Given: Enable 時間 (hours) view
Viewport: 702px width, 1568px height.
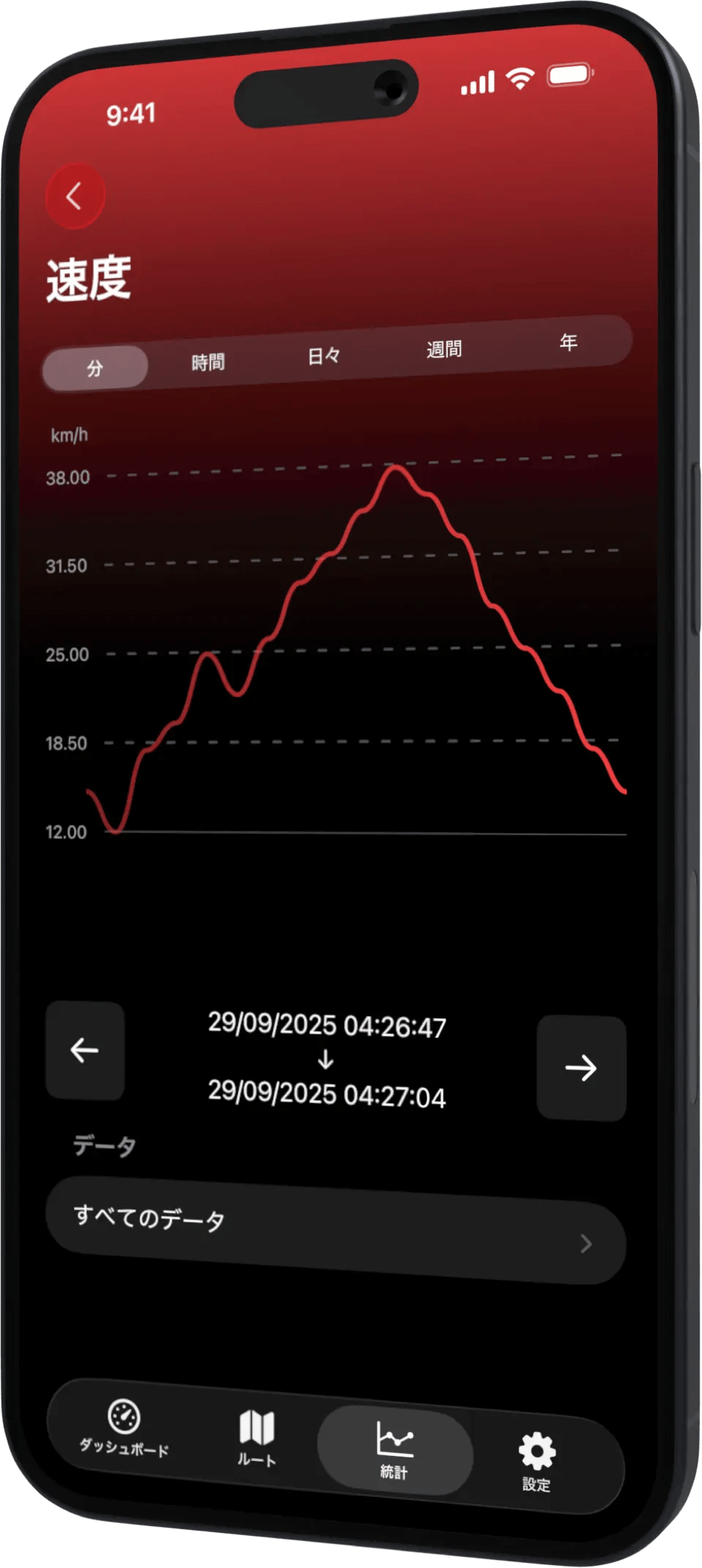Looking at the screenshot, I should pyautogui.click(x=208, y=361).
